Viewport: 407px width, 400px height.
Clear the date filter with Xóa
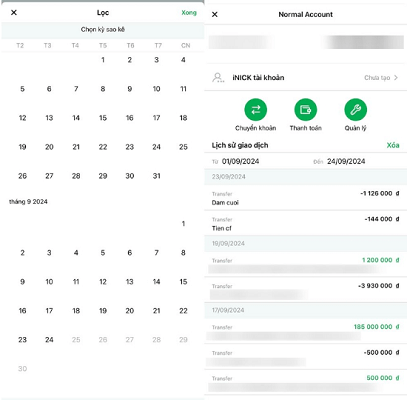click(393, 145)
